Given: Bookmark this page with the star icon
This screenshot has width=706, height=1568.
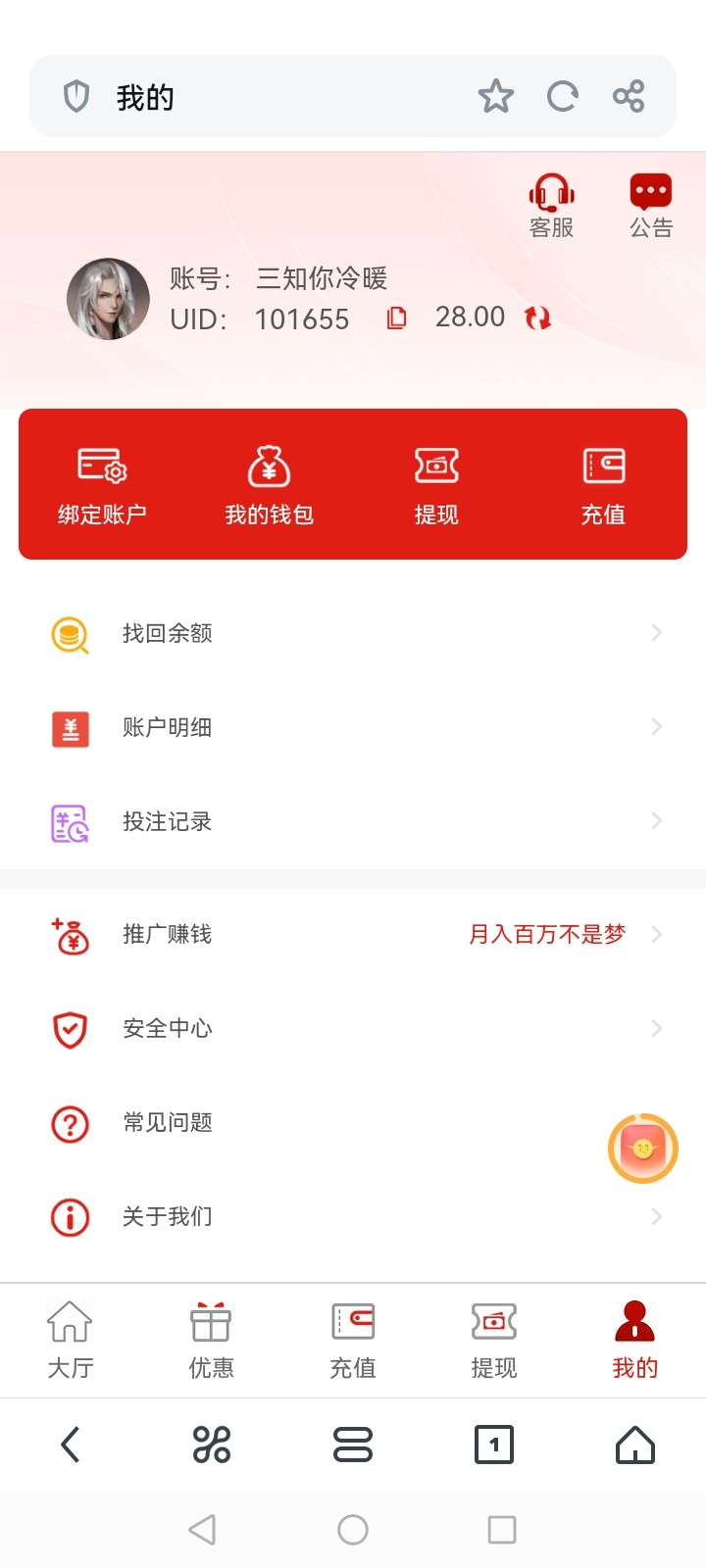Looking at the screenshot, I should [x=495, y=96].
